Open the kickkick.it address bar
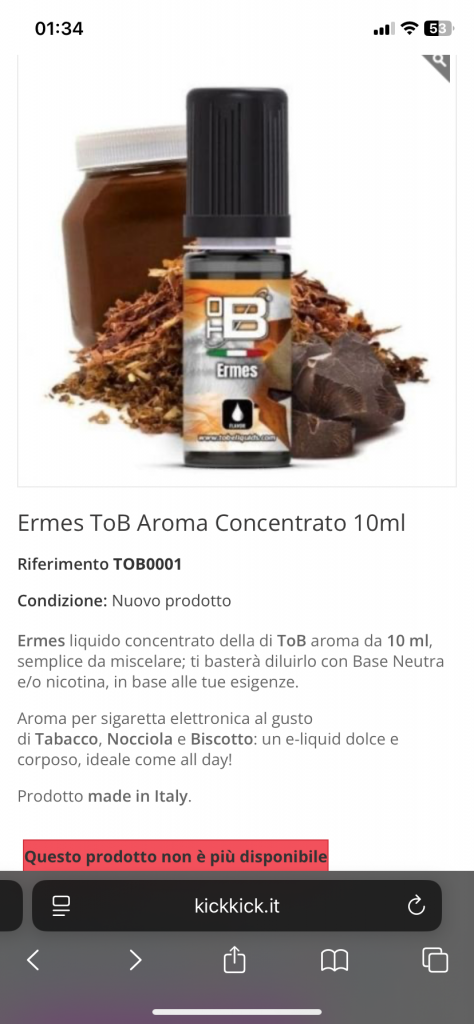Image resolution: width=474 pixels, height=1024 pixels. 237,906
